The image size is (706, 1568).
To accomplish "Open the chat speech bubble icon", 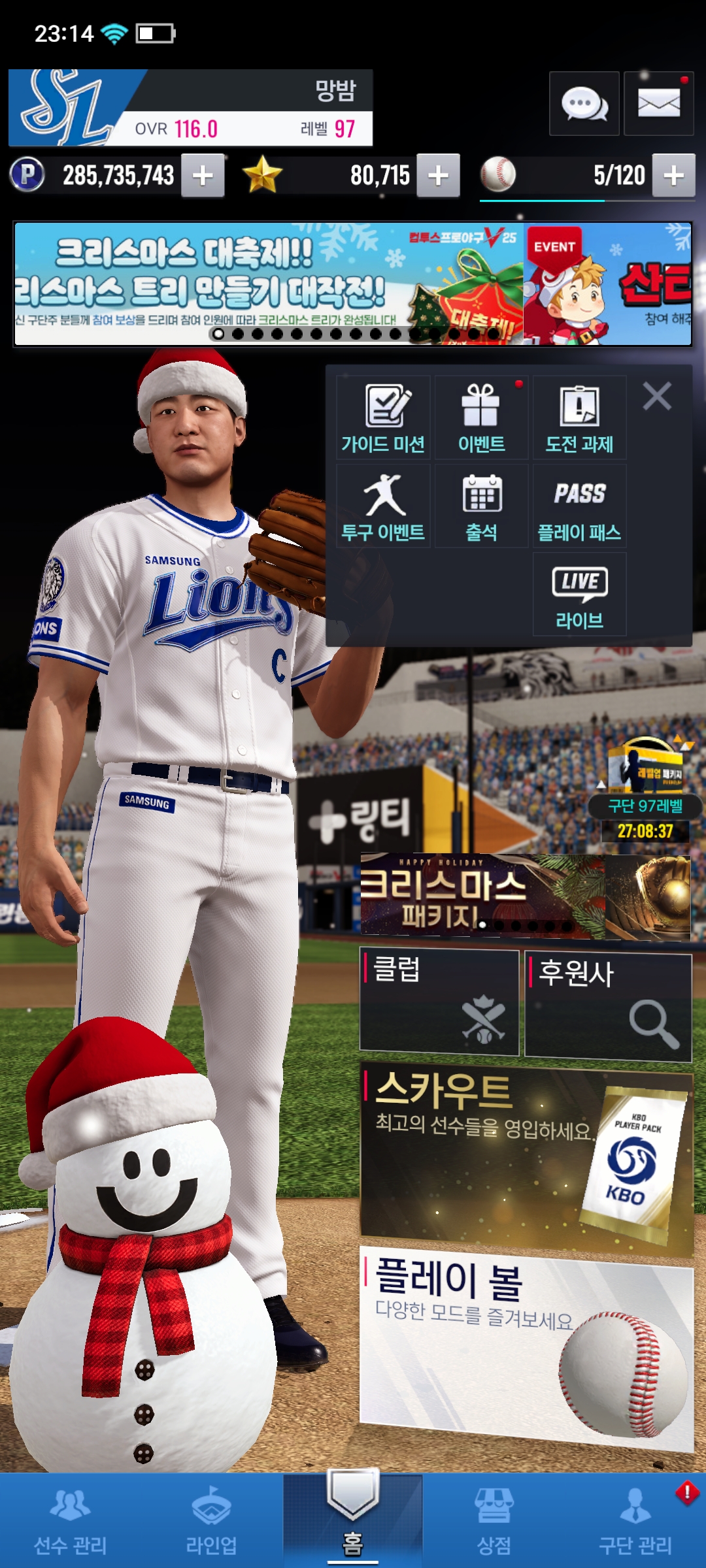I will coord(584,104).
